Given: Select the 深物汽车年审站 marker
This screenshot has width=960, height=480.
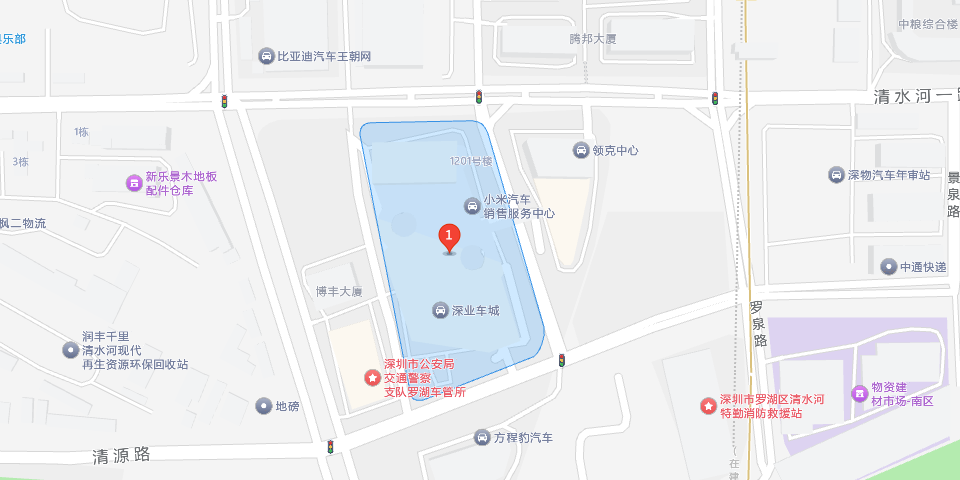Looking at the screenshot, I should pyautogui.click(x=836, y=174).
